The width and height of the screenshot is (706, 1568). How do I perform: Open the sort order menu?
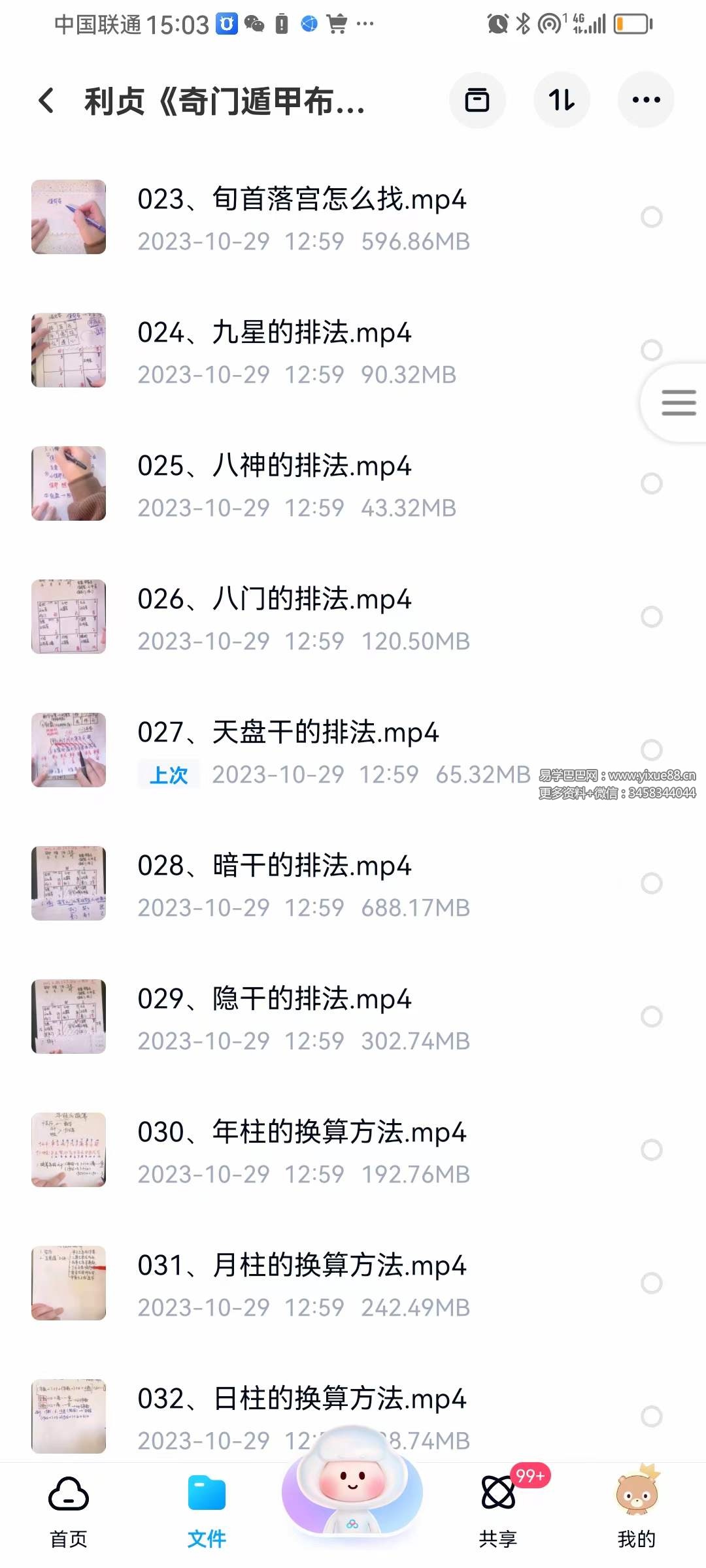coord(562,100)
